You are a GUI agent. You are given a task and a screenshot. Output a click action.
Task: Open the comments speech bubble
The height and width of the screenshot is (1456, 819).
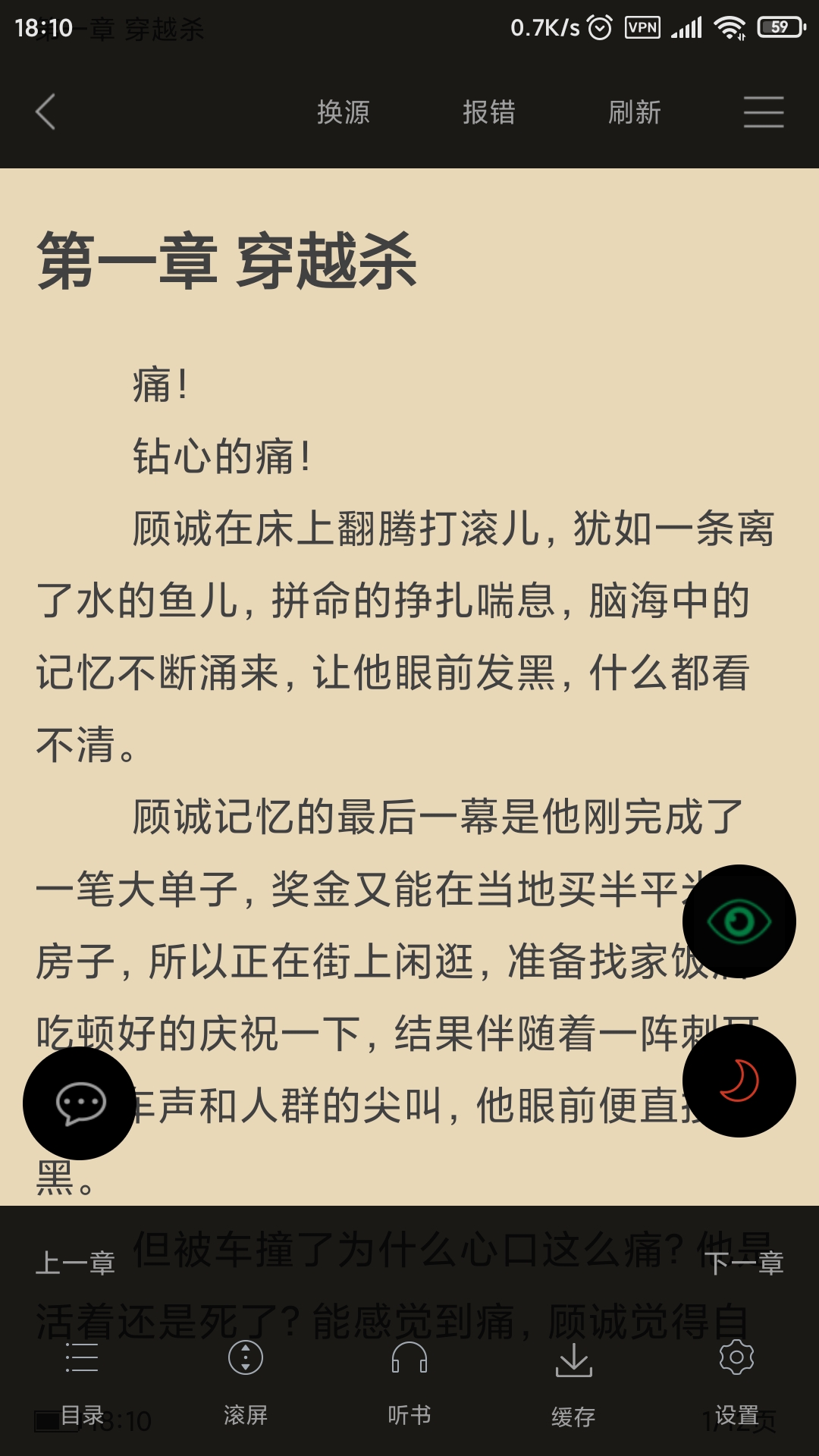tap(80, 1103)
